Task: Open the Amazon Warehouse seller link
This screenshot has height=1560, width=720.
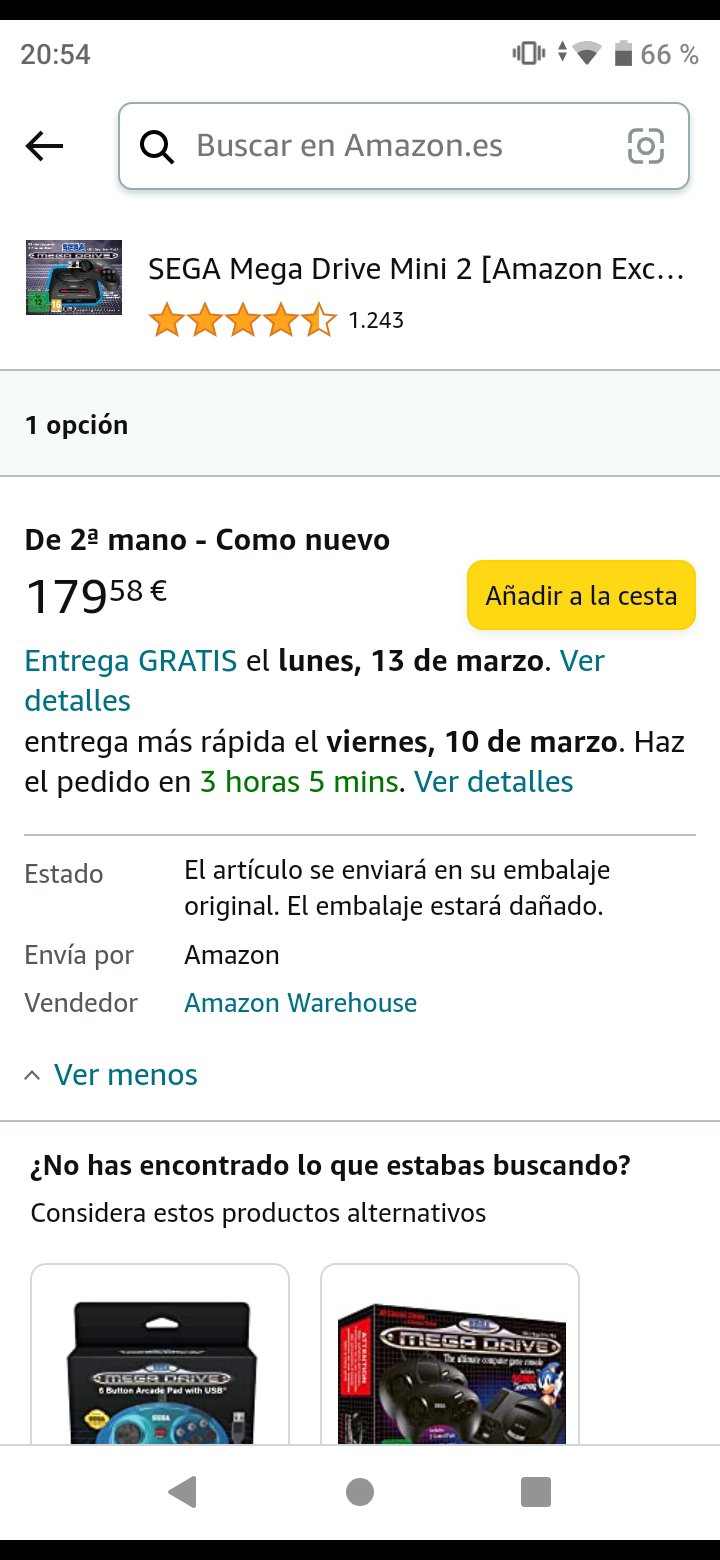Action: pyautogui.click(x=300, y=1003)
